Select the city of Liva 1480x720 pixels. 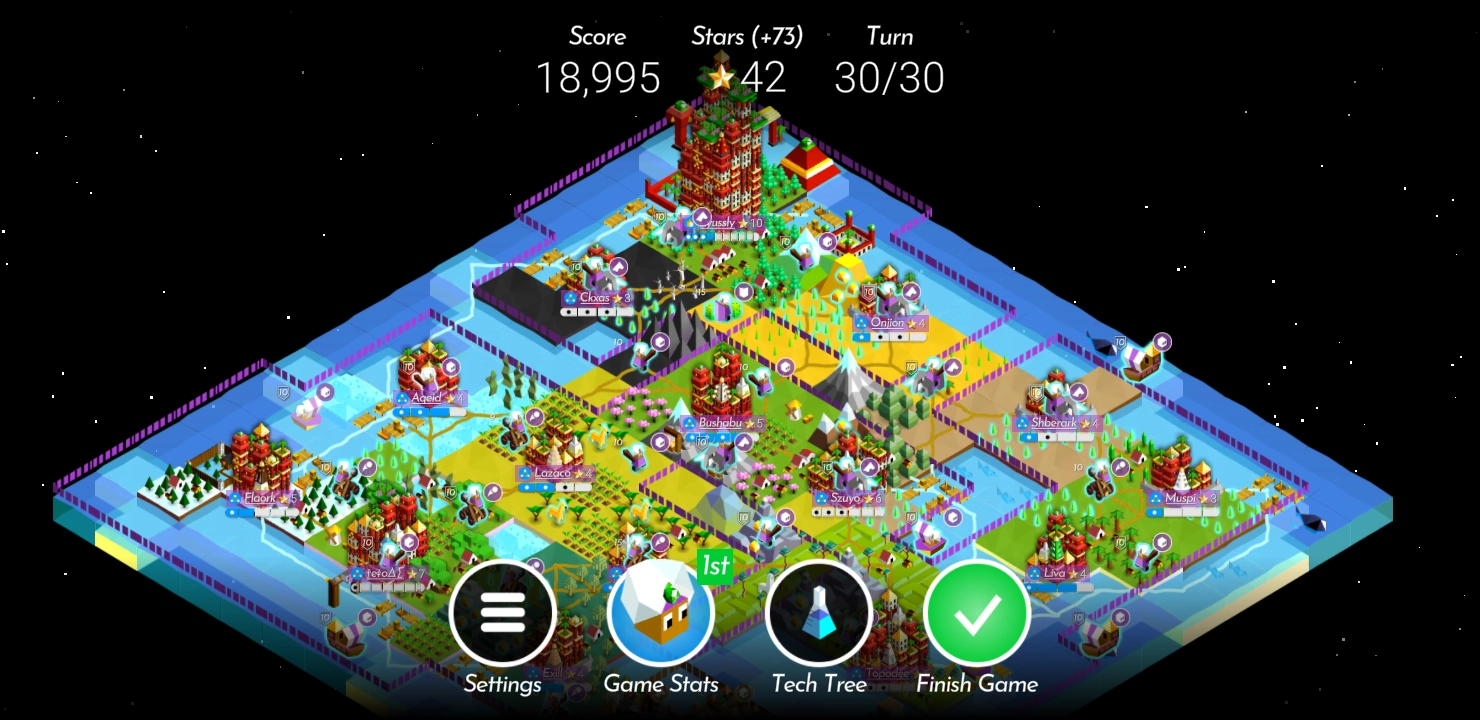click(1055, 574)
